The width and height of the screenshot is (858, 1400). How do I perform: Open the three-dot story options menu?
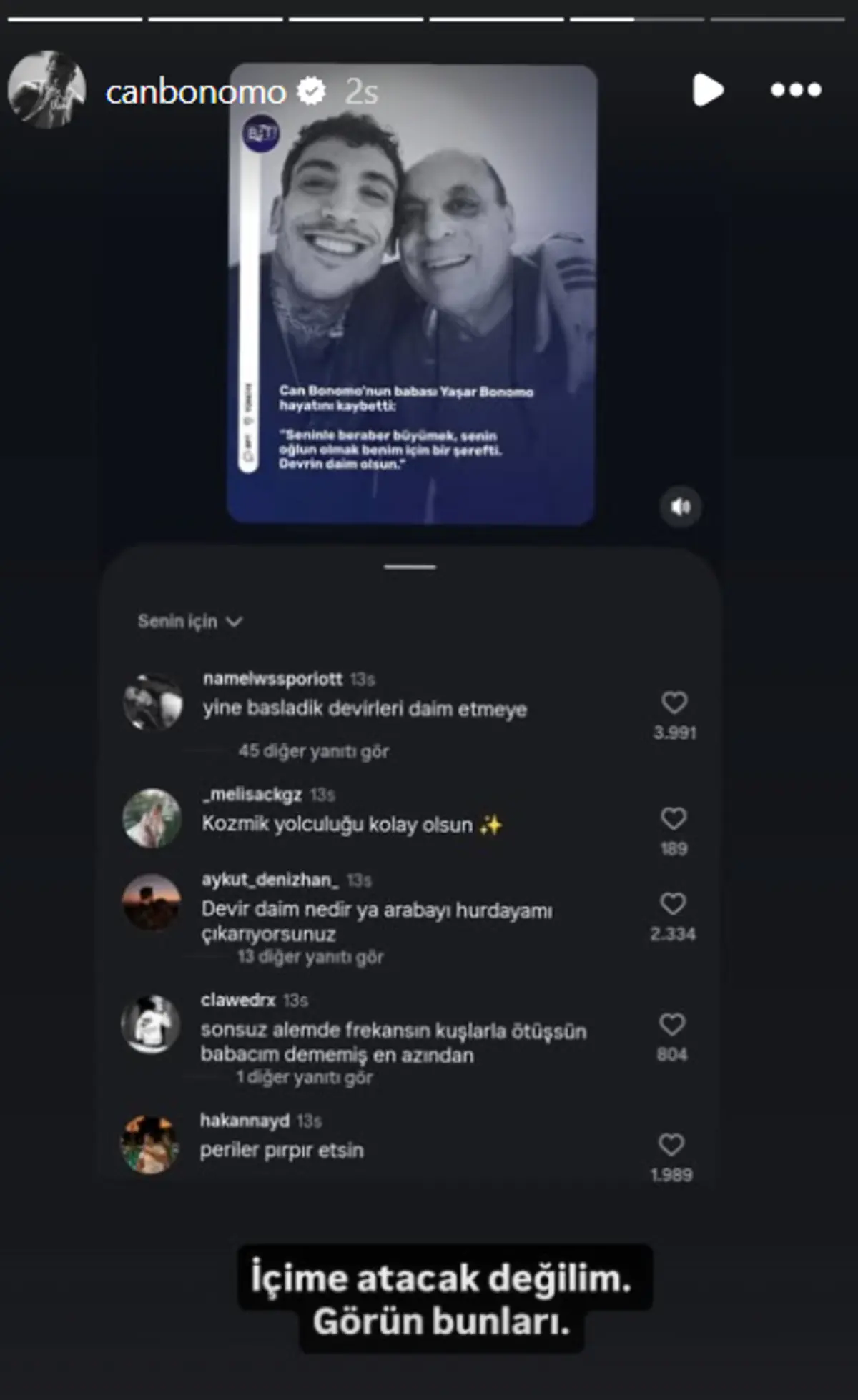point(796,90)
